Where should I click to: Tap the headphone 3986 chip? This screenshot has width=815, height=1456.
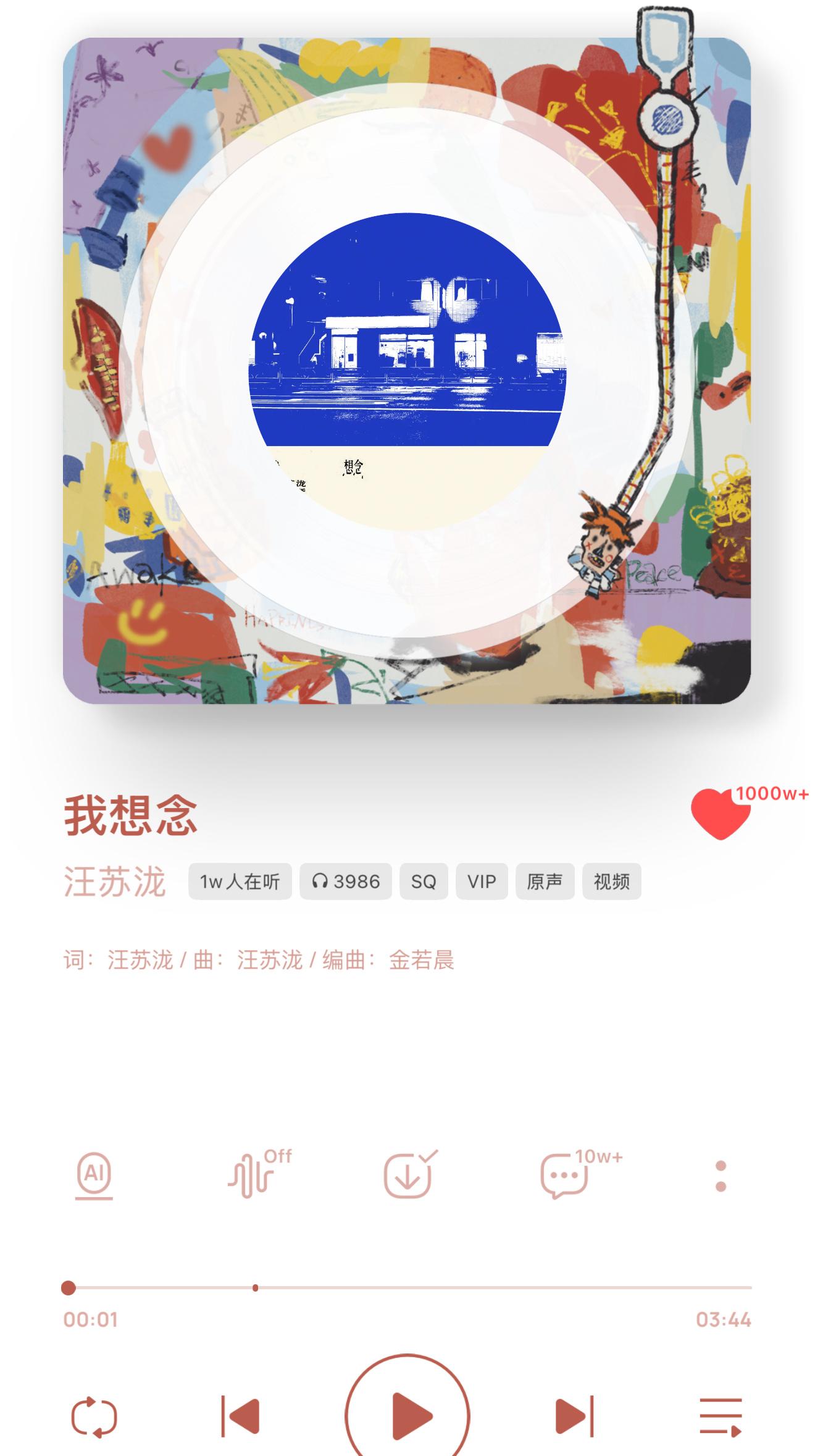346,882
